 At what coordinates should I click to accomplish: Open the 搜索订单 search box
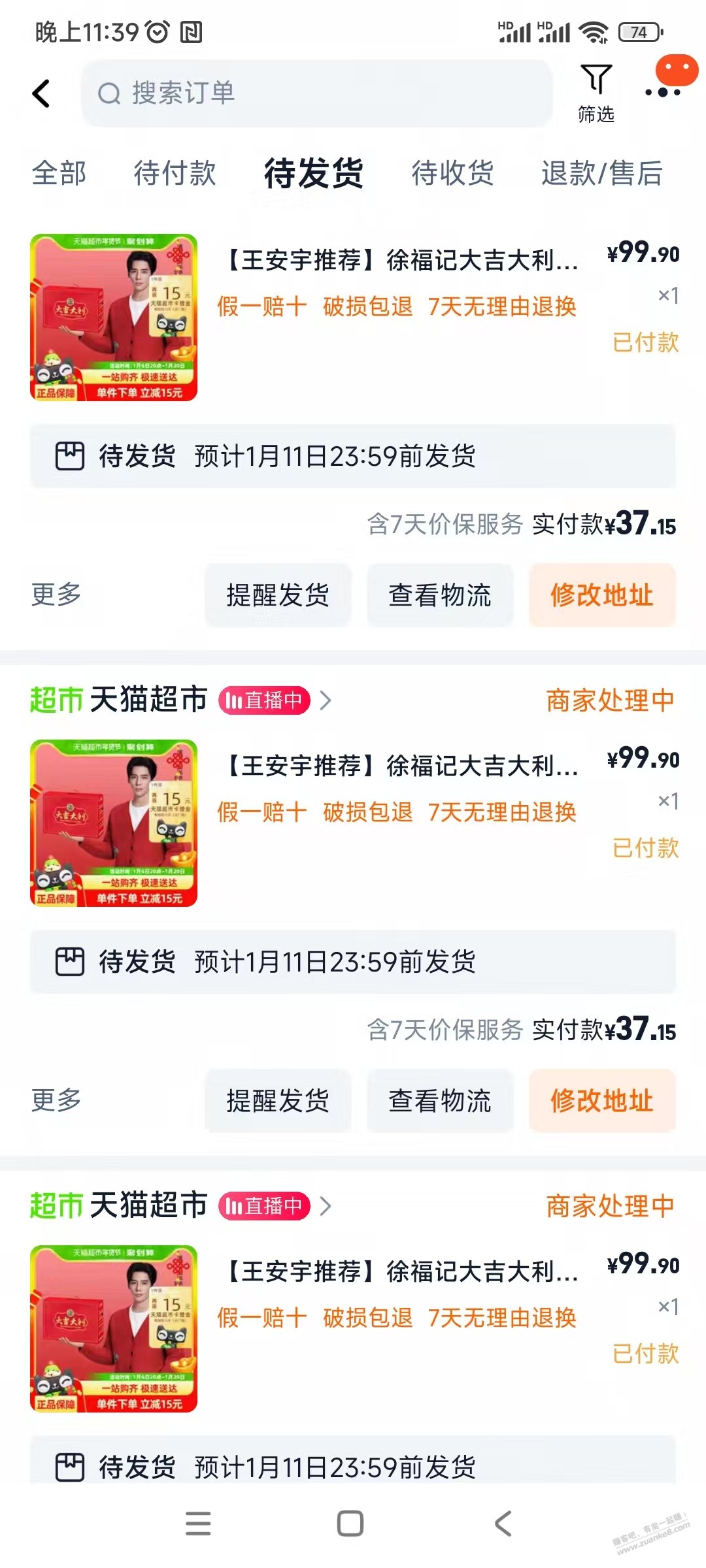[x=316, y=93]
